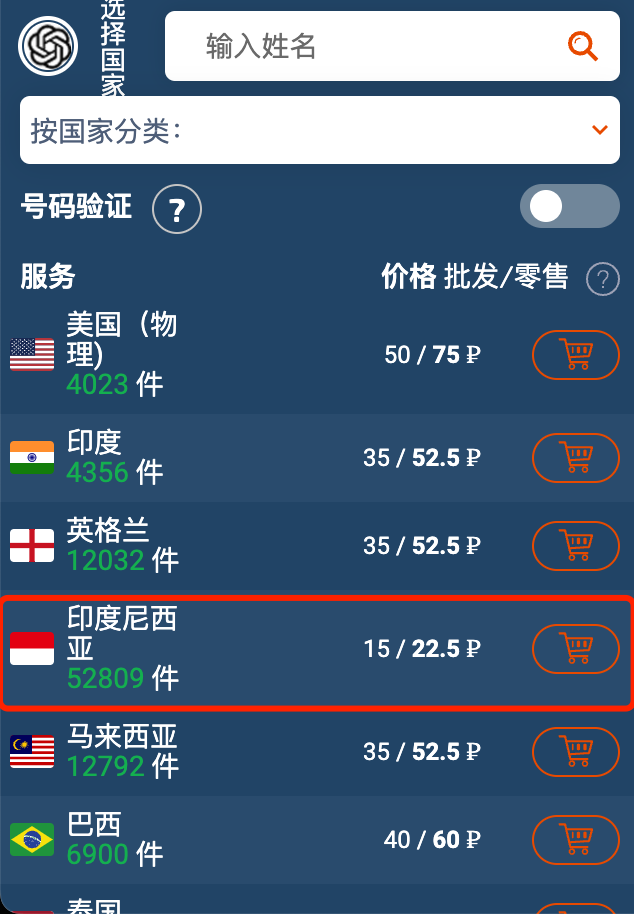Screen dimensions: 634x914
Task: Open the OpenAI service logo at top
Action: 47,46
